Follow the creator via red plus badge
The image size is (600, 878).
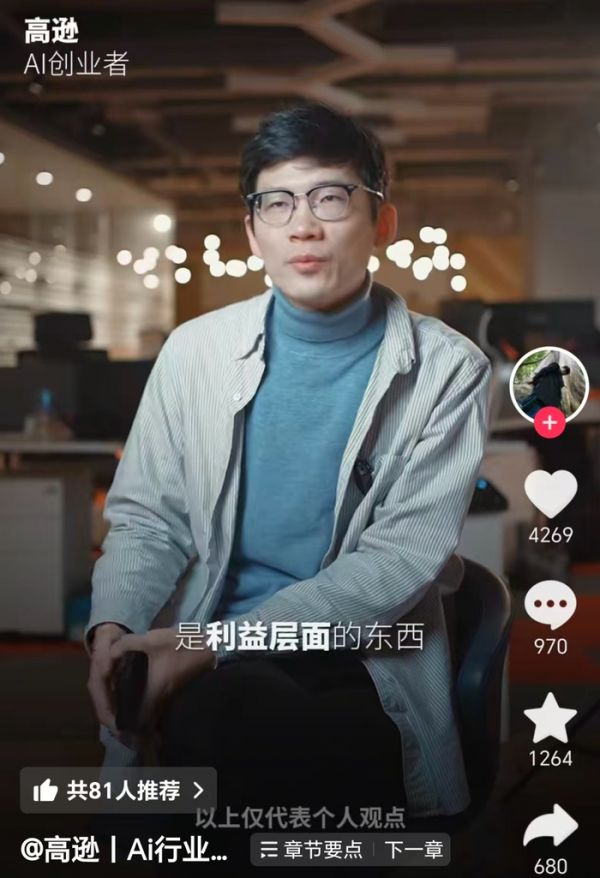[549, 421]
